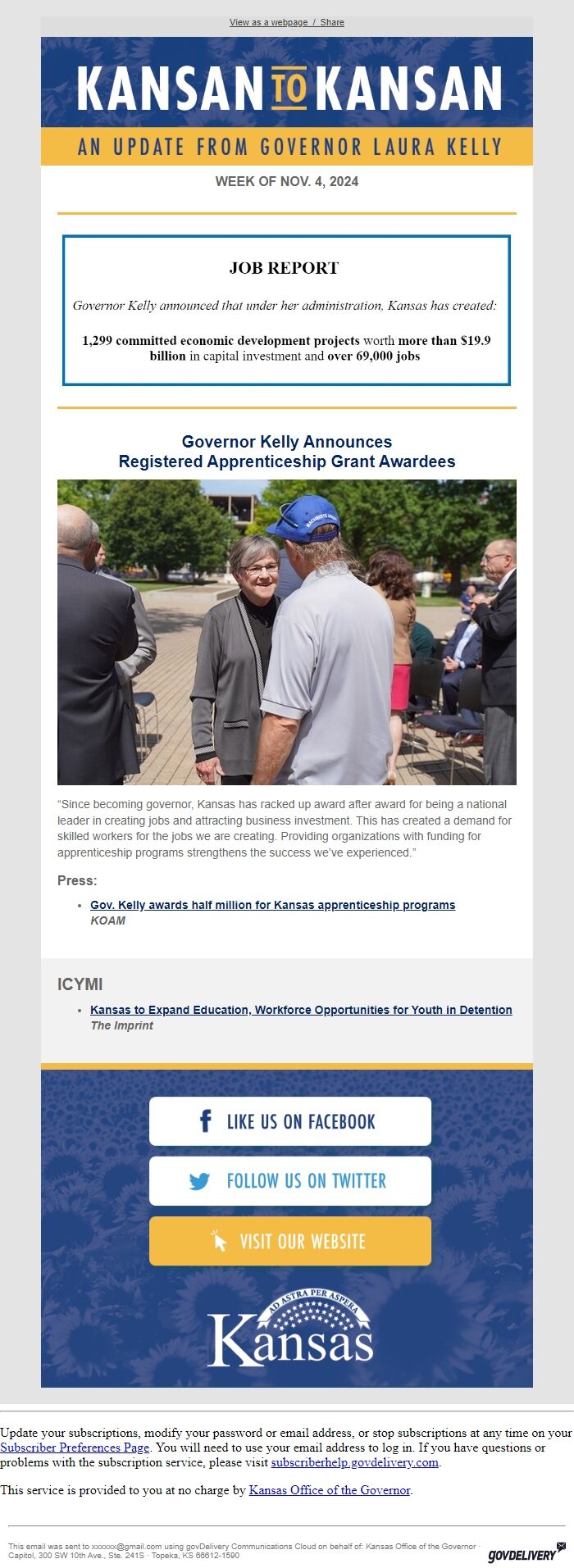Visit subscriberhelp.govdelivery.com link
Viewport: 574px width, 1568px height.
[355, 1462]
